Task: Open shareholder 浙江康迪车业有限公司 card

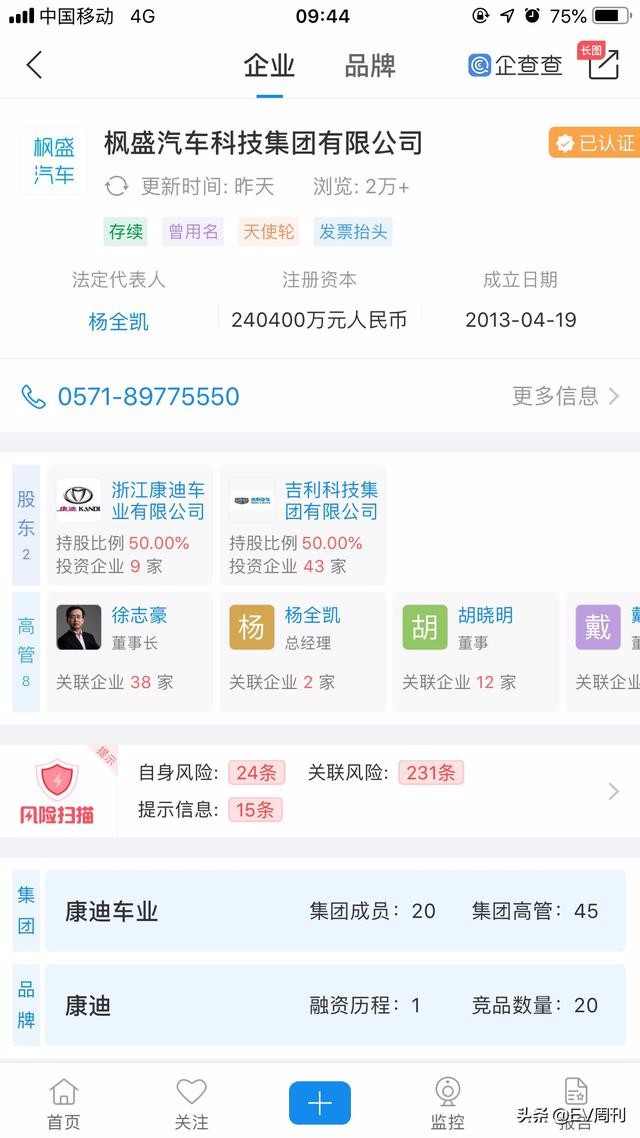Action: tap(130, 526)
